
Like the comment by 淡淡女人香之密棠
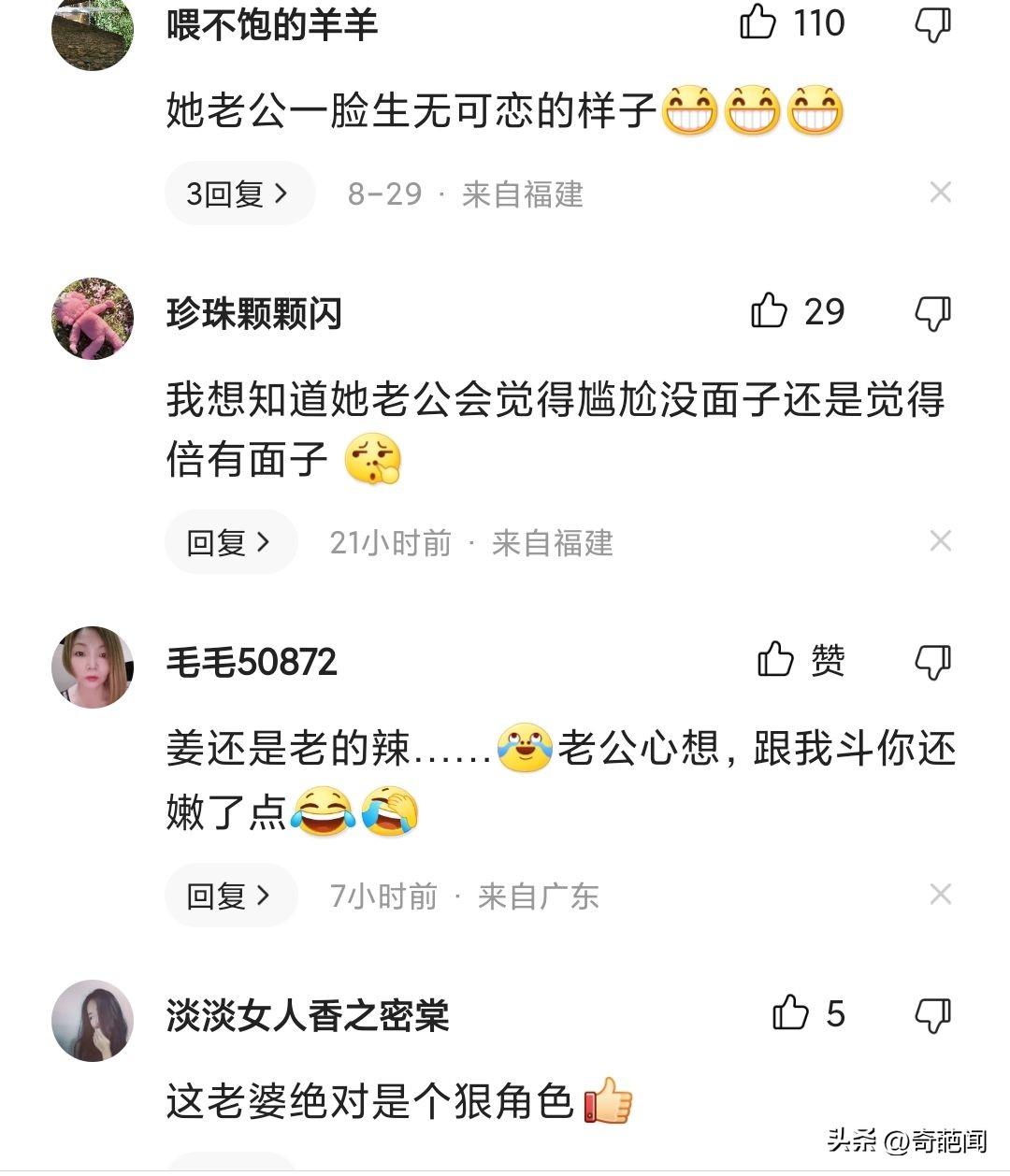click(x=791, y=1013)
